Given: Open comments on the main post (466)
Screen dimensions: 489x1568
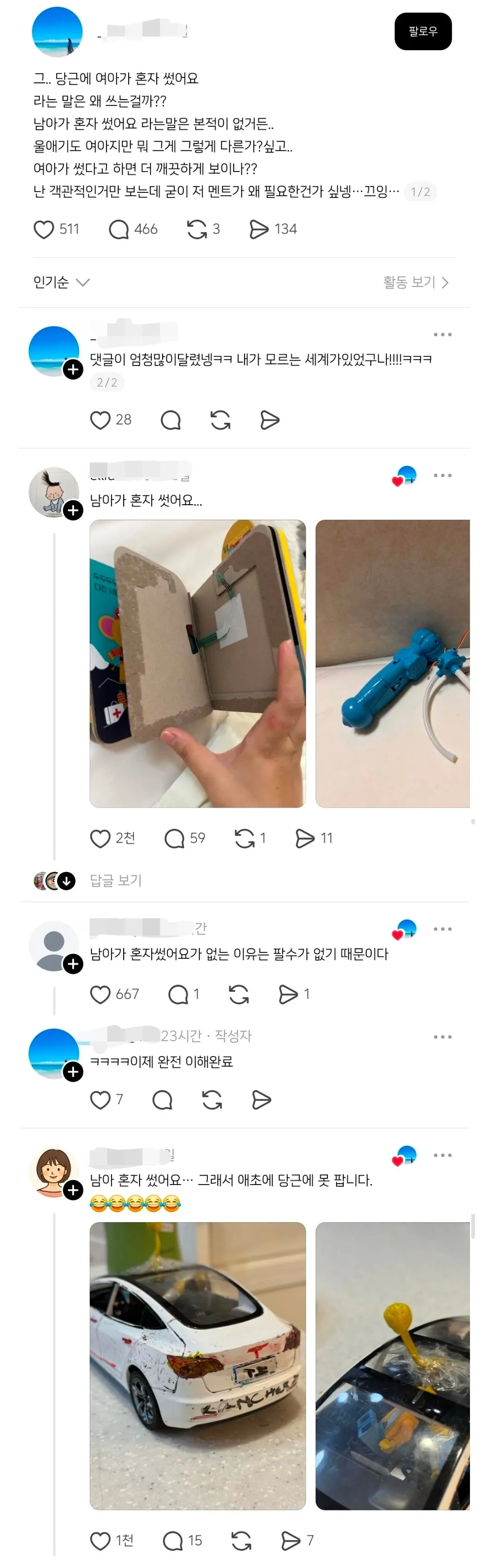Looking at the screenshot, I should click(119, 229).
